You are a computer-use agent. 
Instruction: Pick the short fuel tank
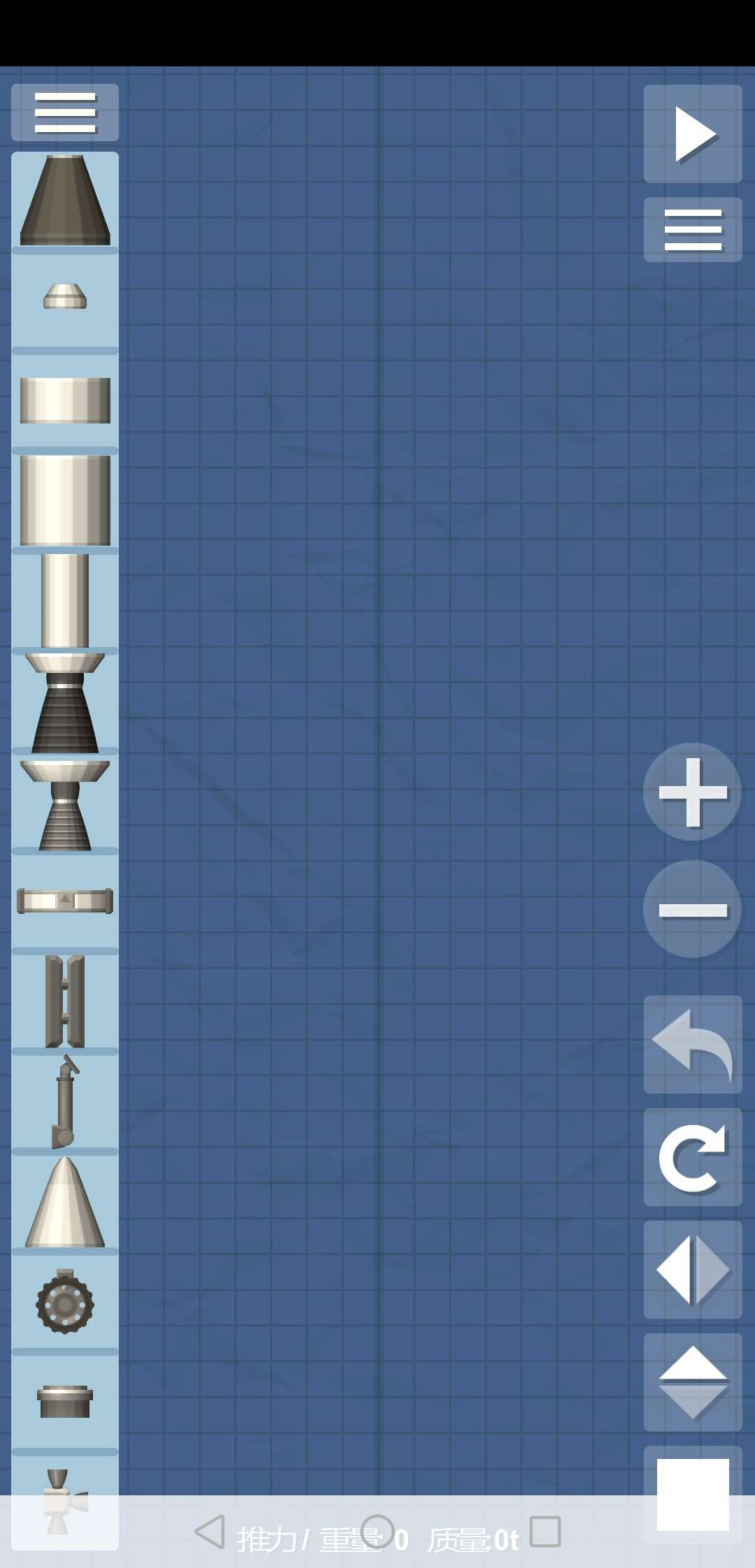[x=65, y=400]
